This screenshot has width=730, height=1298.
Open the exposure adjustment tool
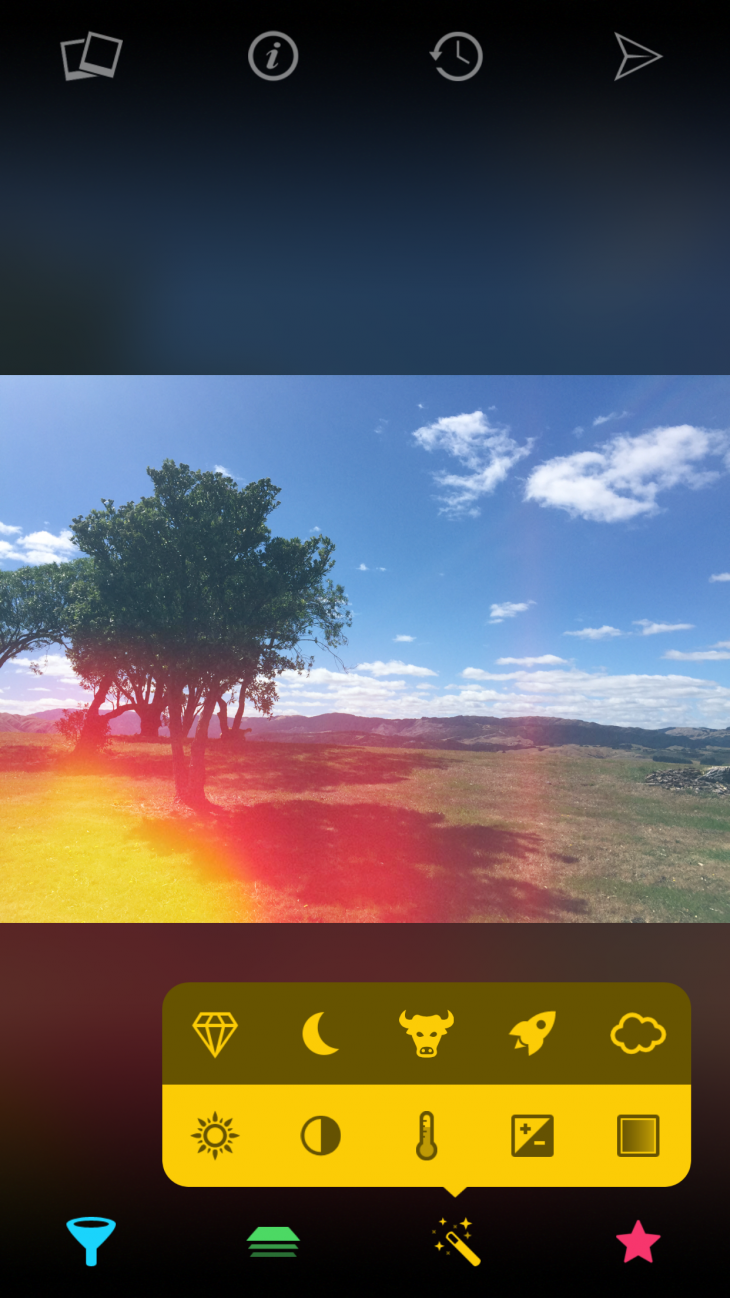532,1133
